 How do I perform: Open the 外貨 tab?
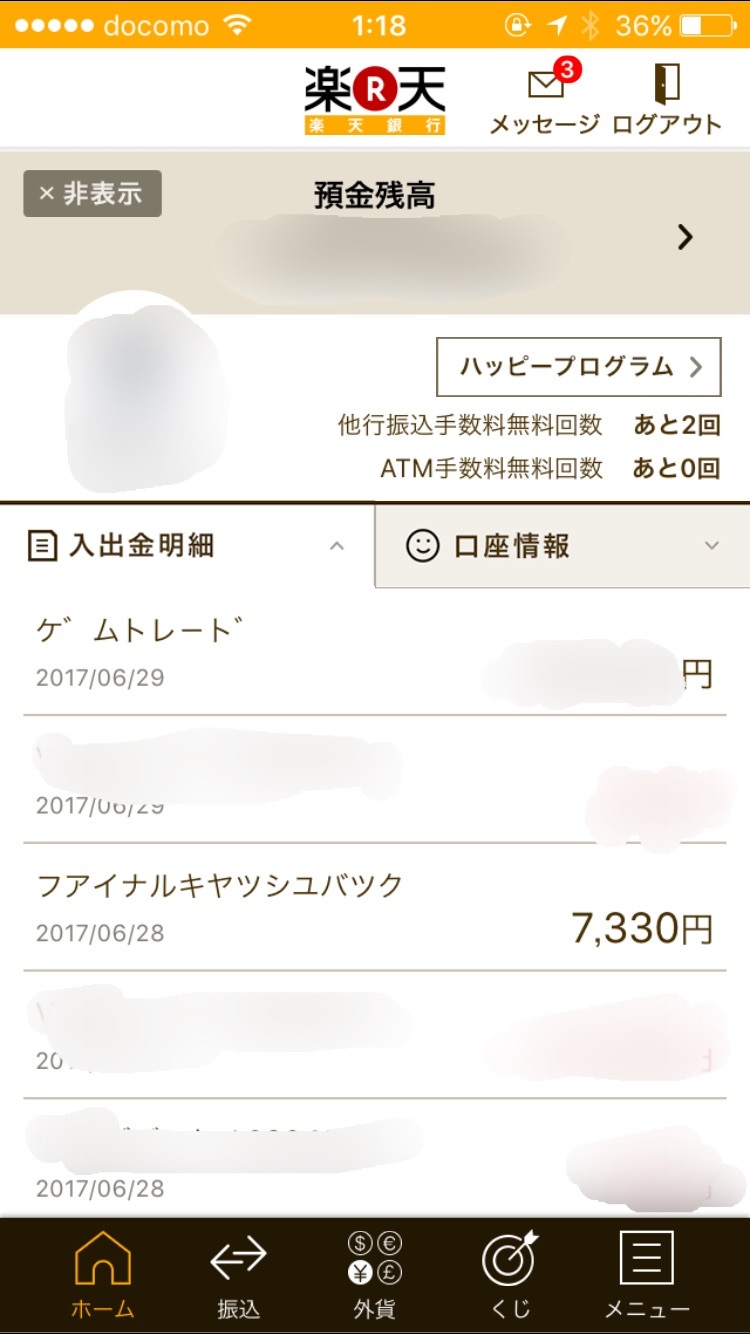pos(374,1275)
